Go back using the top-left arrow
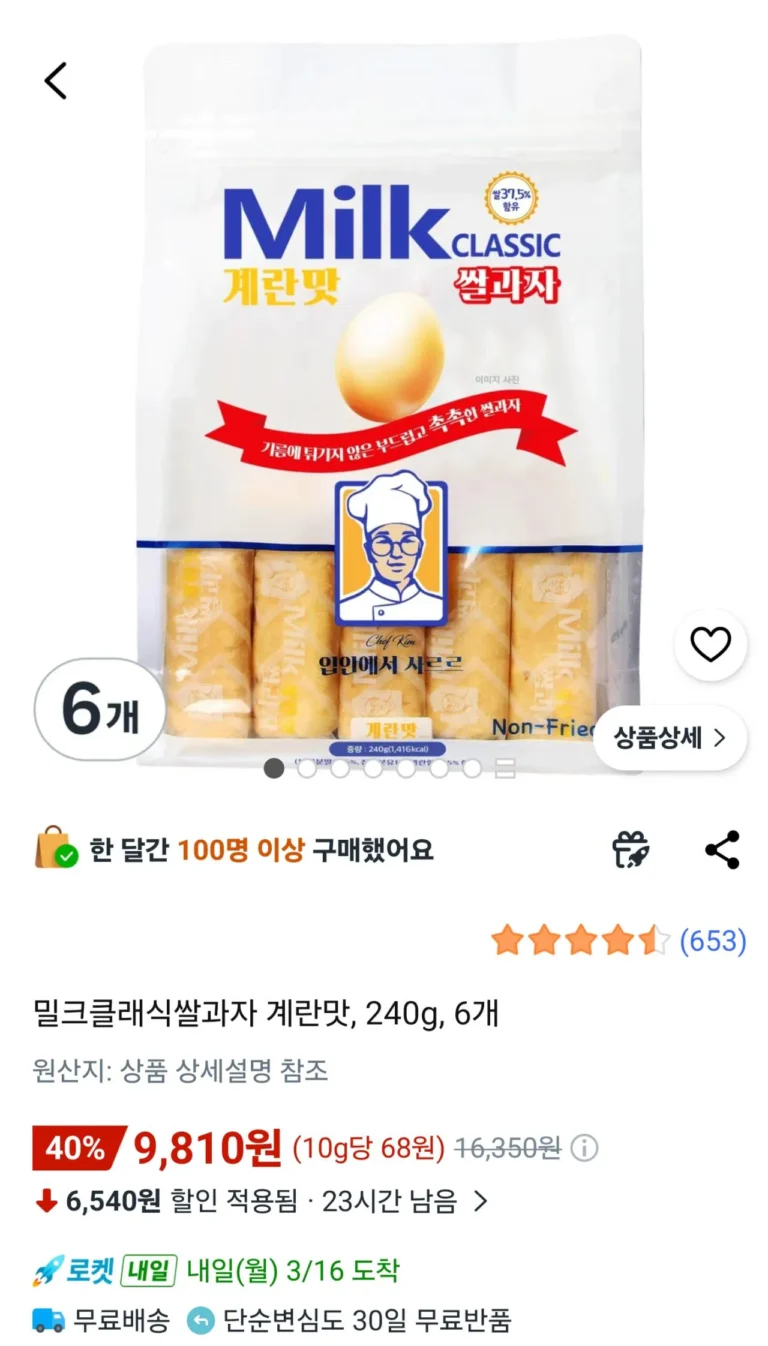 [56, 81]
